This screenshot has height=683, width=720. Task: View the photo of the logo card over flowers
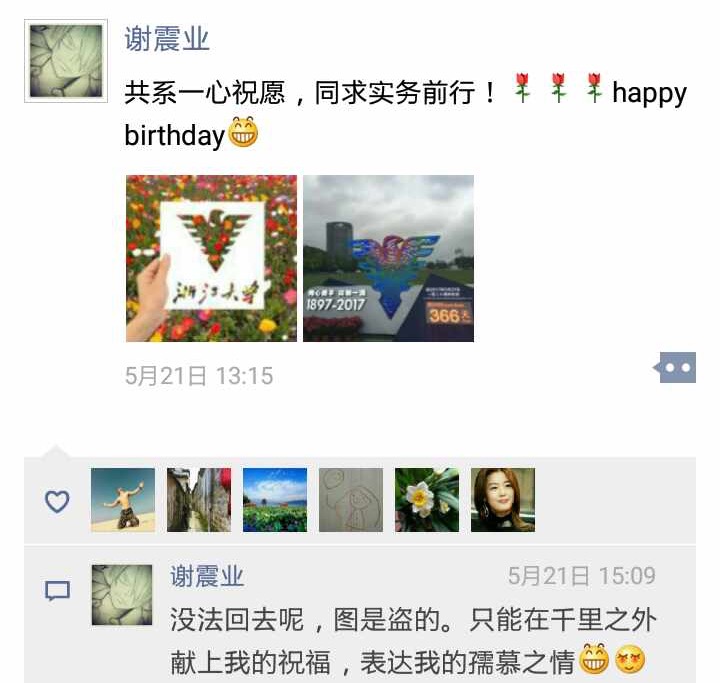point(211,258)
